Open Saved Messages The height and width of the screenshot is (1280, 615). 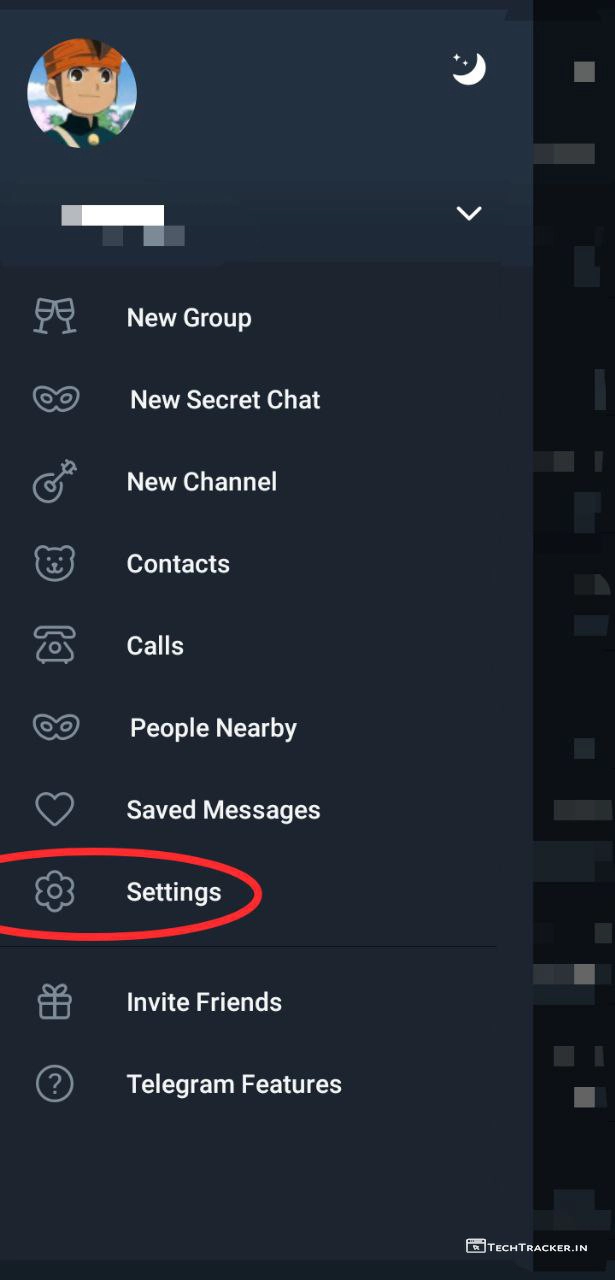point(223,810)
